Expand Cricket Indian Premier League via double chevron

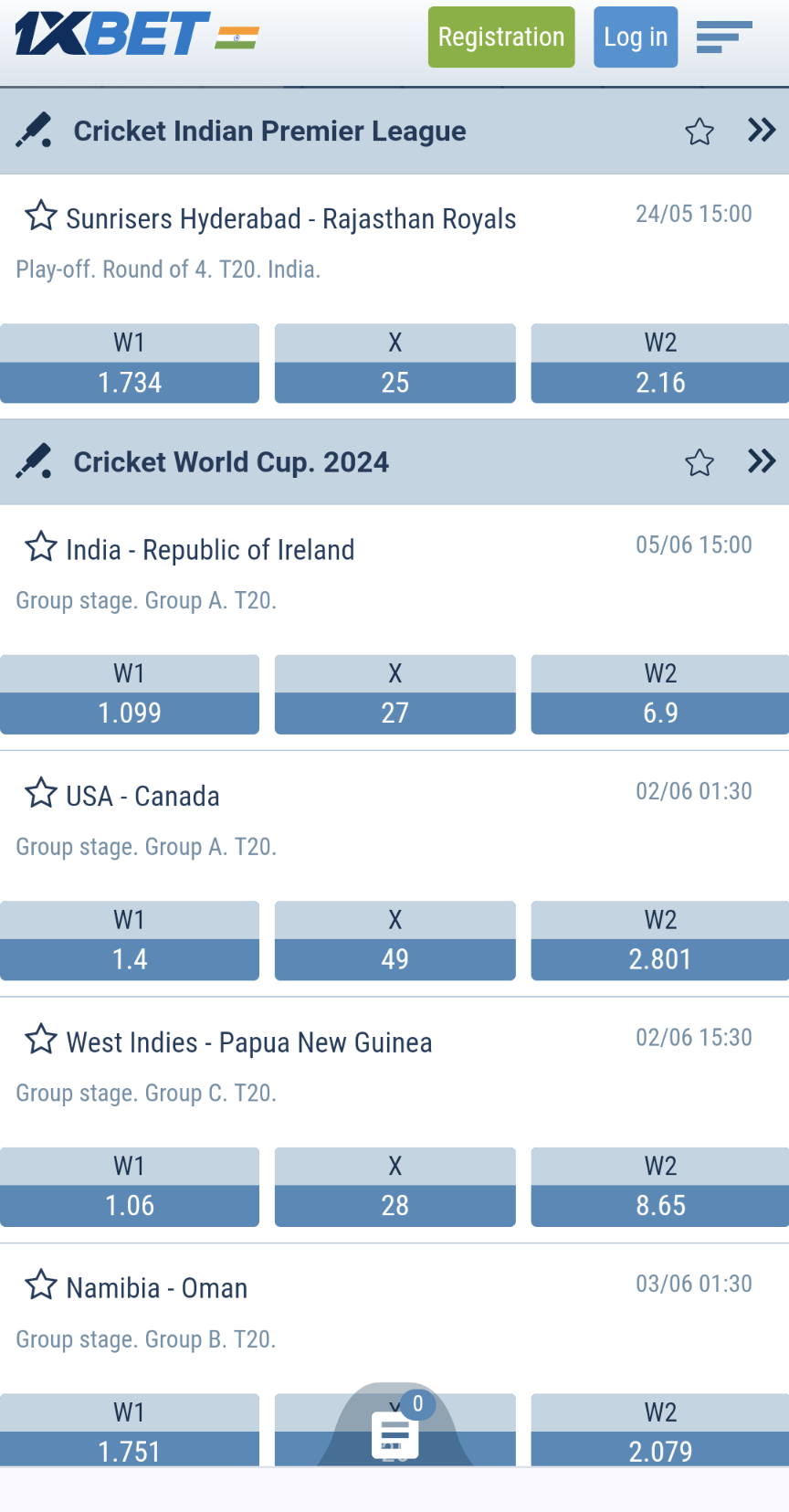(x=761, y=130)
